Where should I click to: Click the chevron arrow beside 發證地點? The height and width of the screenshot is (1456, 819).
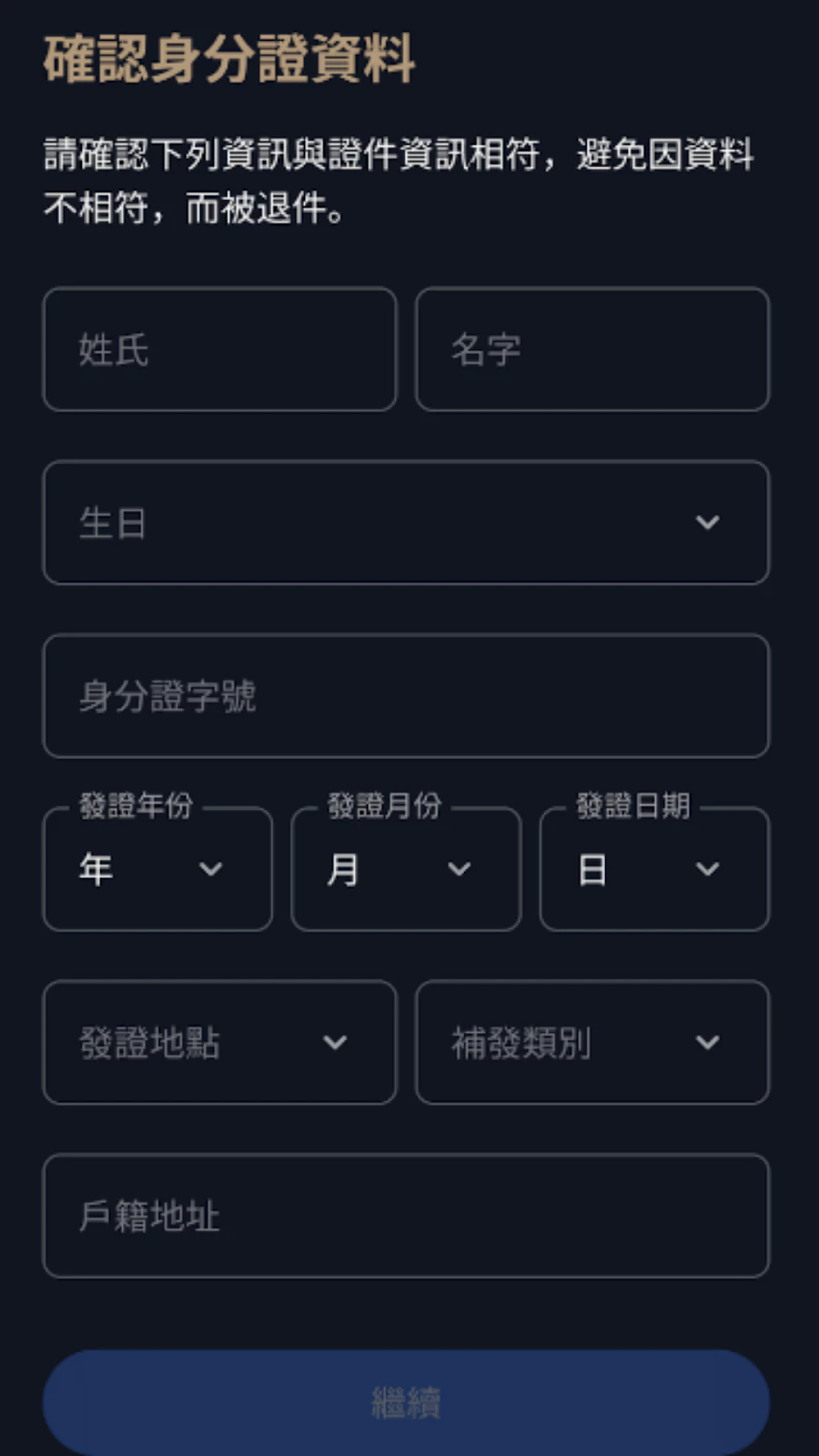337,1043
